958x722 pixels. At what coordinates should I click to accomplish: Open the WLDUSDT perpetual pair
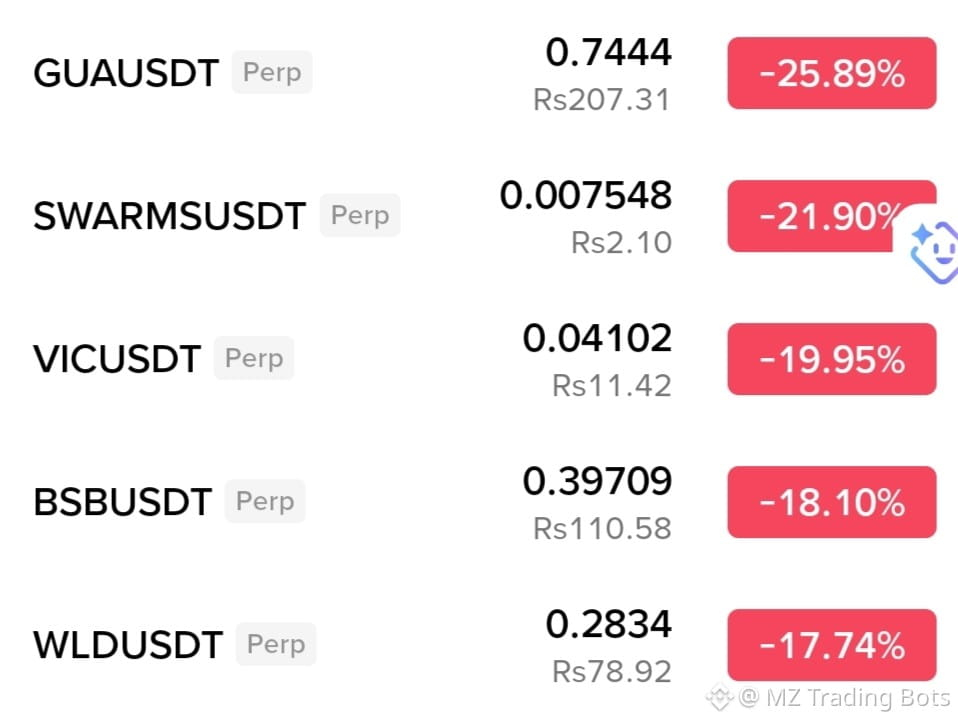pos(479,644)
